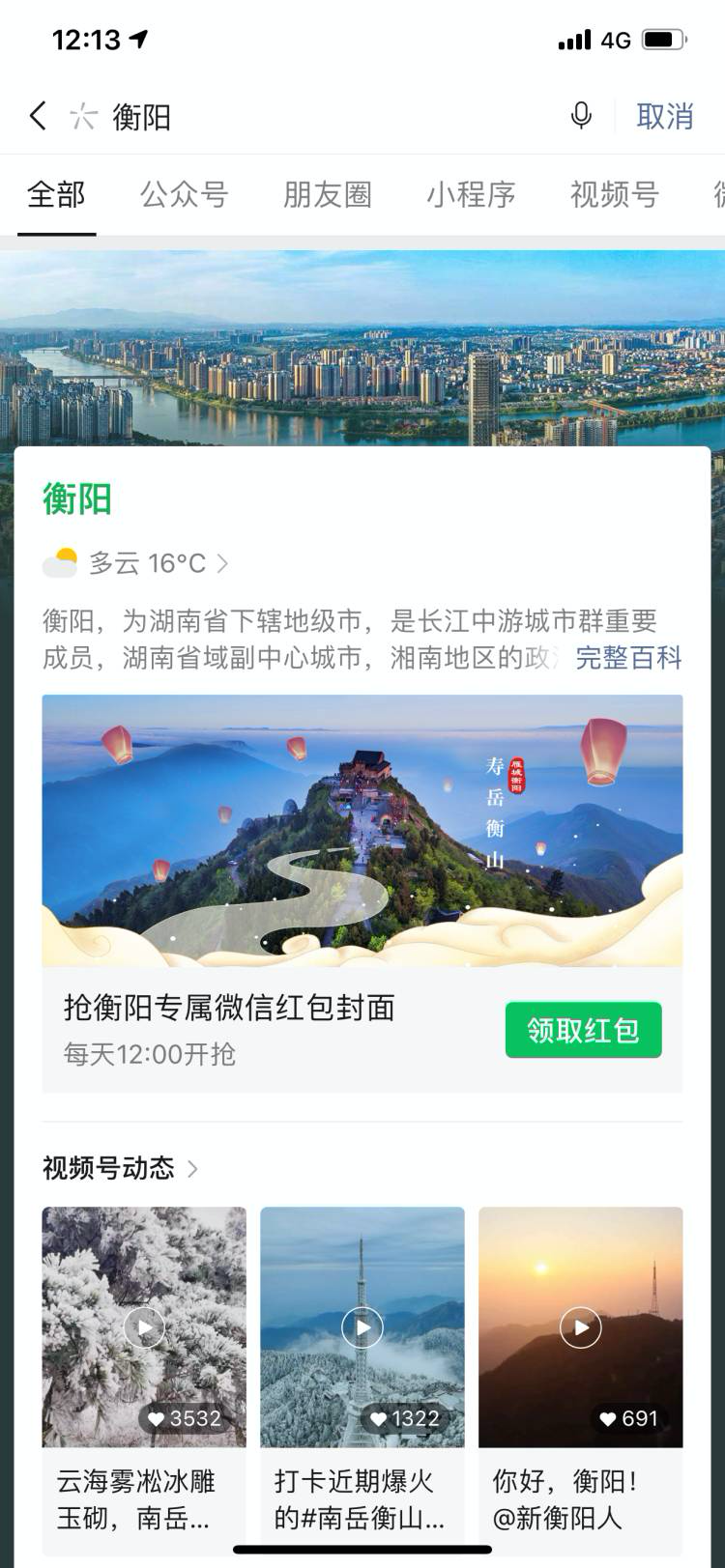Play the 云海雾凇冰雕 video
Viewport: 725px width, 1568px height.
(x=144, y=1327)
